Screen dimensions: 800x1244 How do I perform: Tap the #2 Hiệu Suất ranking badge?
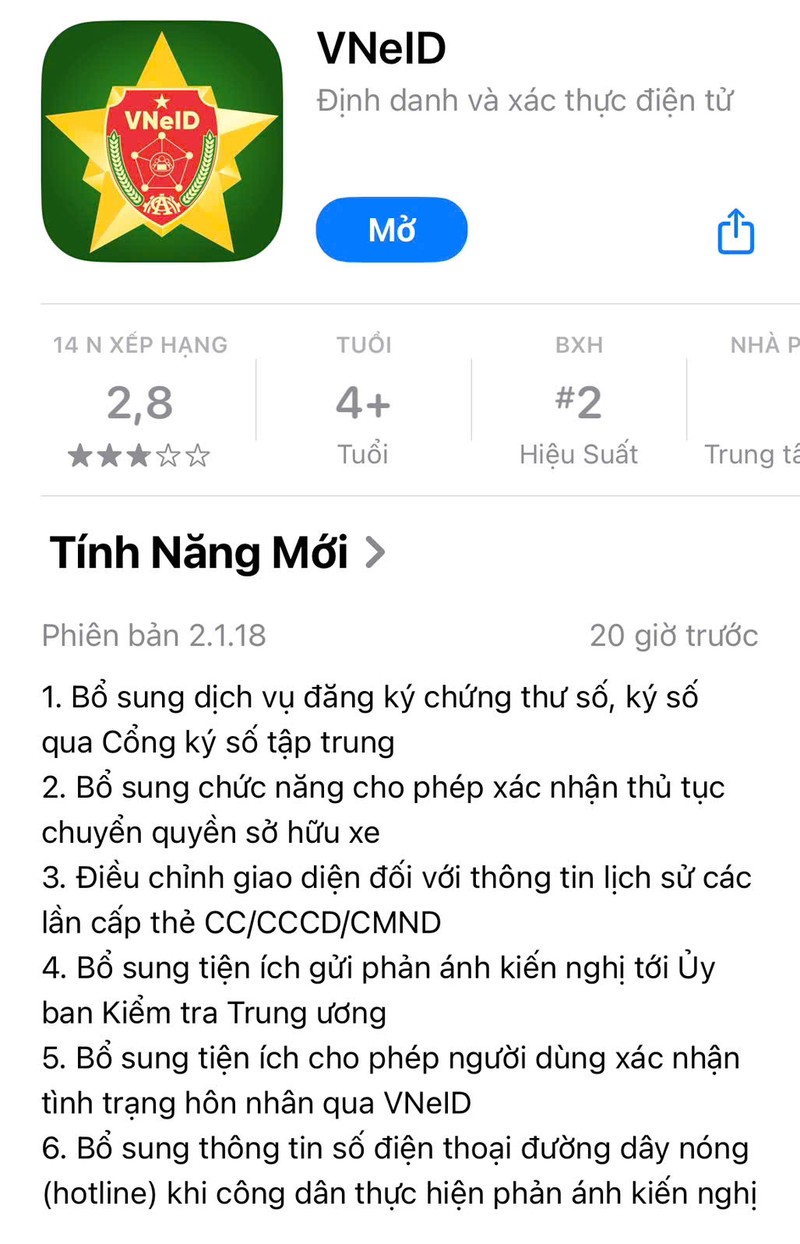(x=581, y=400)
